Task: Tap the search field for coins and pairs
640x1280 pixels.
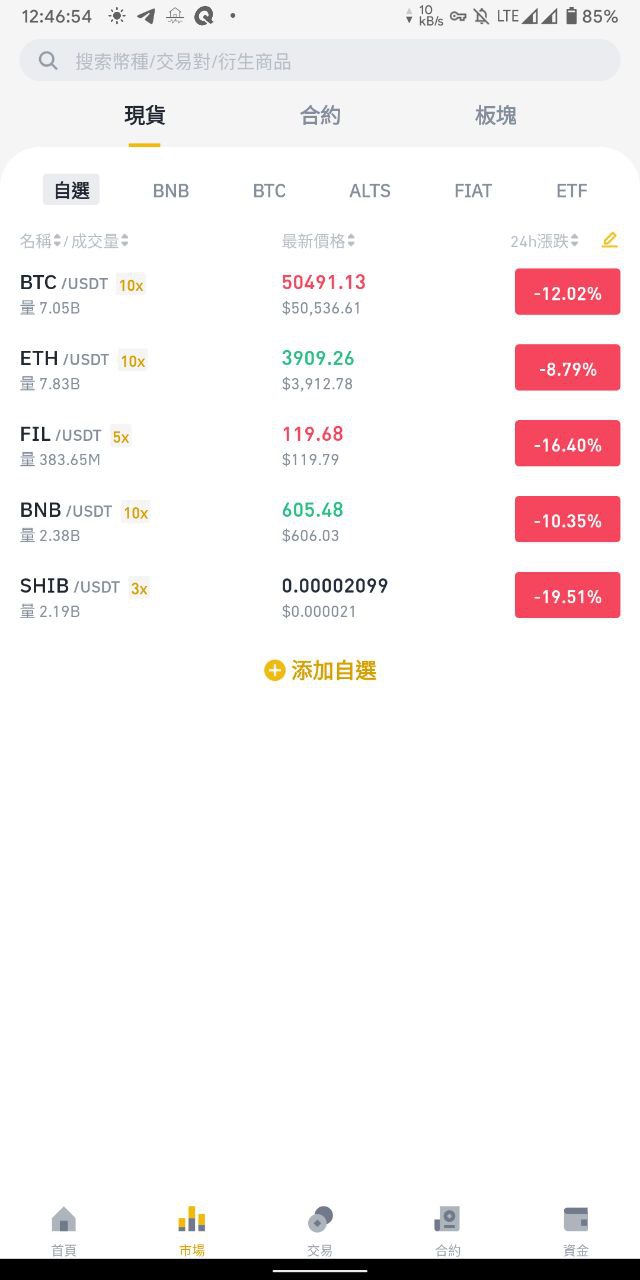Action: [320, 61]
